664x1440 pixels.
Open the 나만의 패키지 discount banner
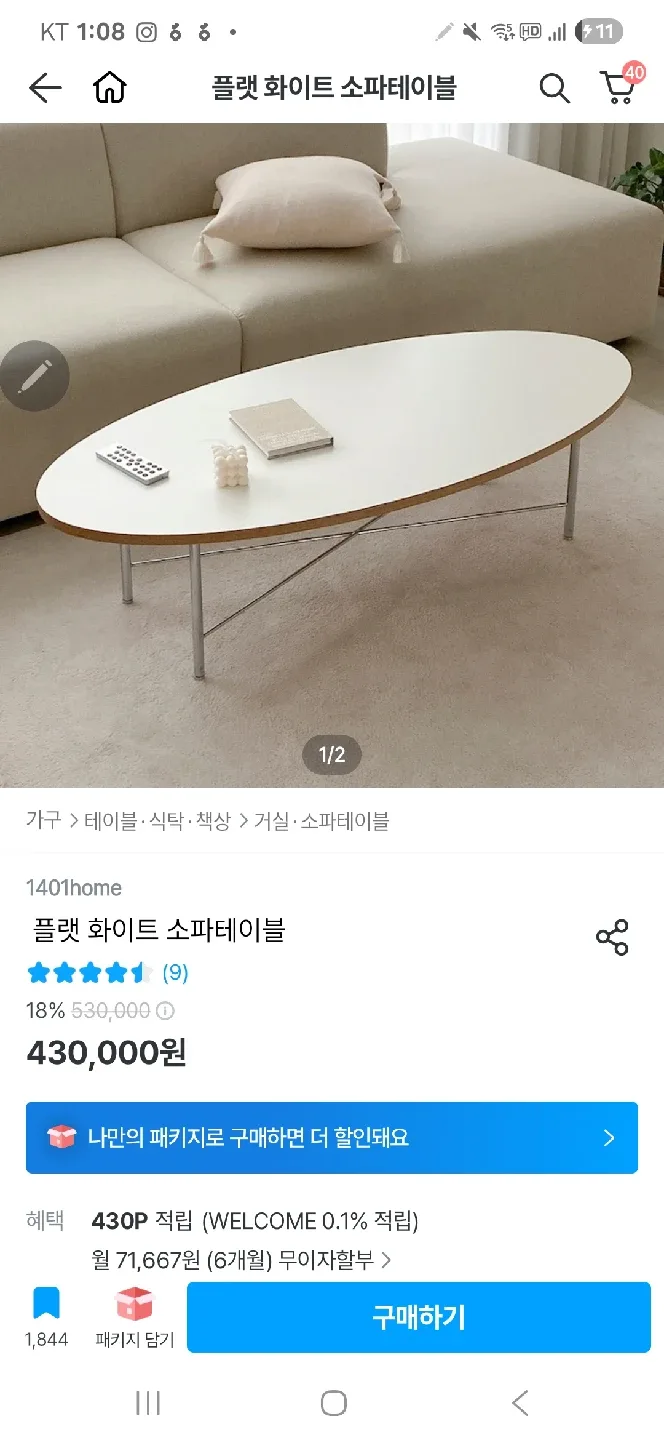(x=332, y=1137)
